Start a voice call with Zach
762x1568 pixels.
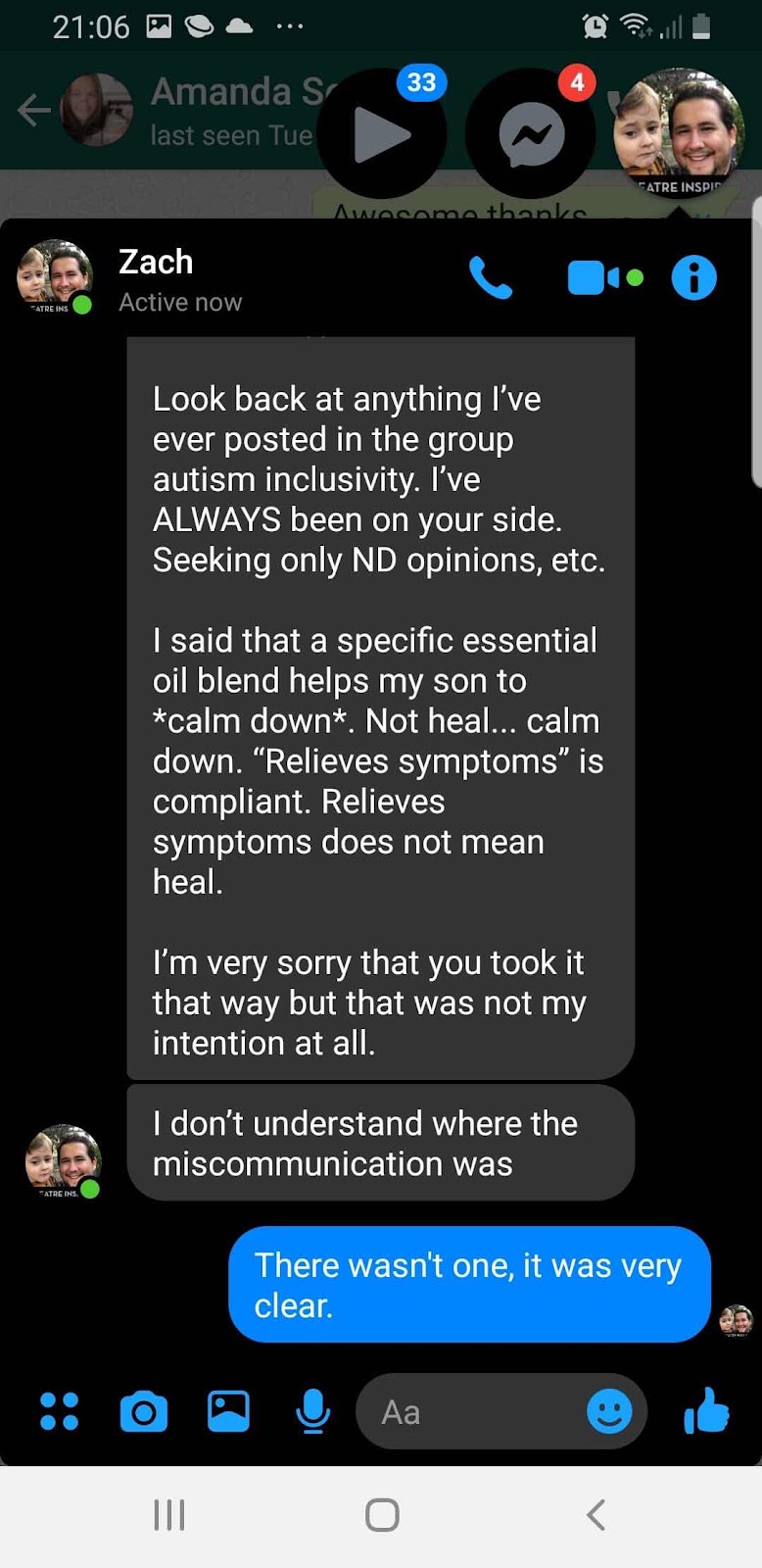pyautogui.click(x=490, y=278)
